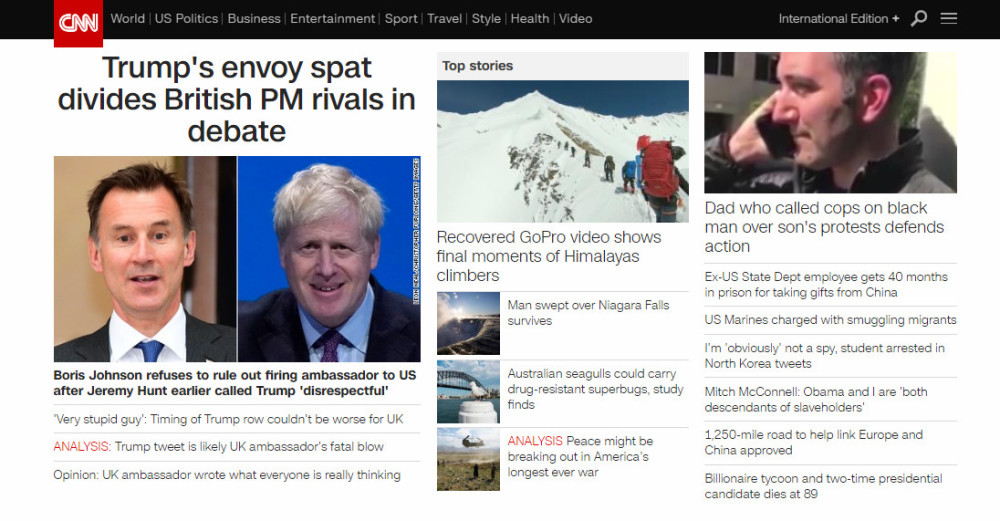Open Dad who called cops story

[x=824, y=227]
